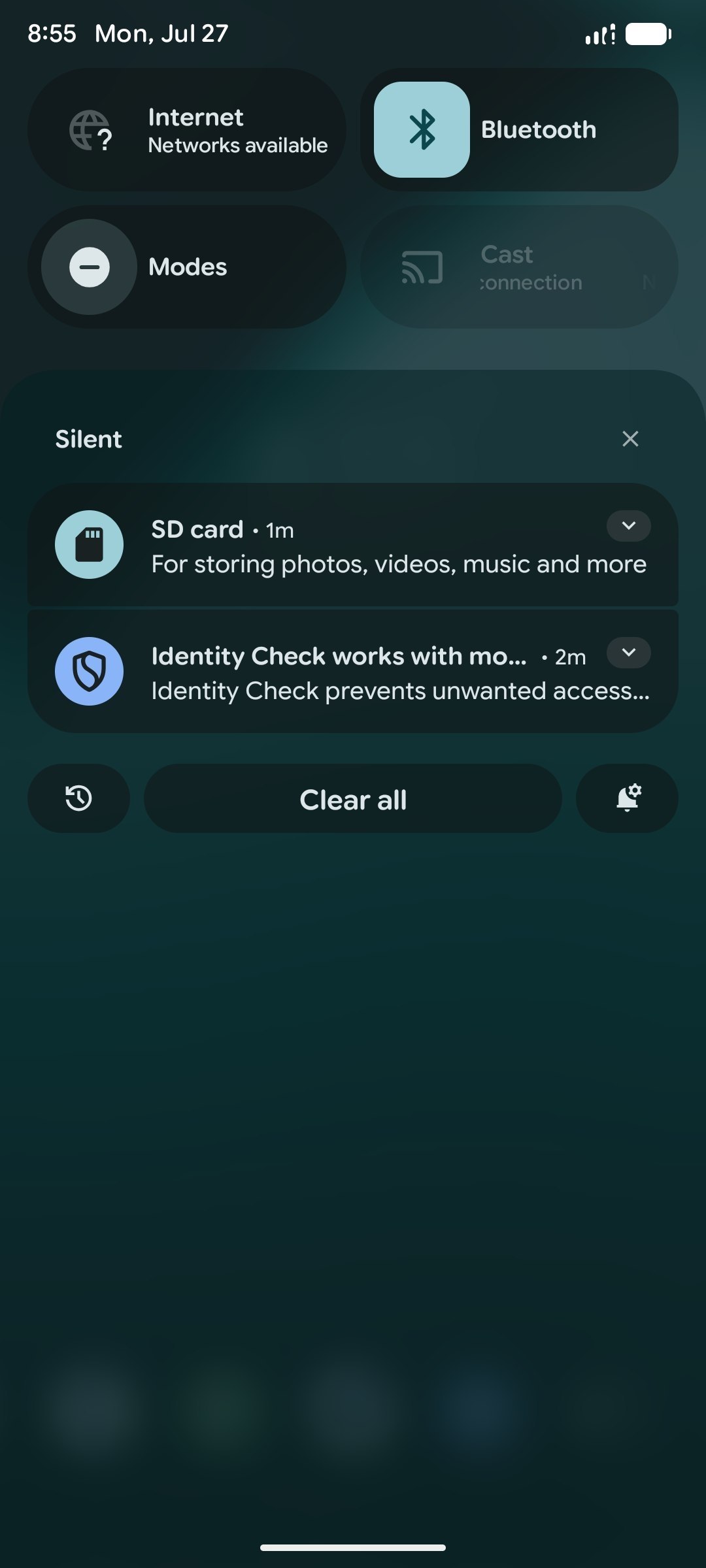The image size is (706, 1568).
Task: Open notification history
Action: click(x=78, y=798)
